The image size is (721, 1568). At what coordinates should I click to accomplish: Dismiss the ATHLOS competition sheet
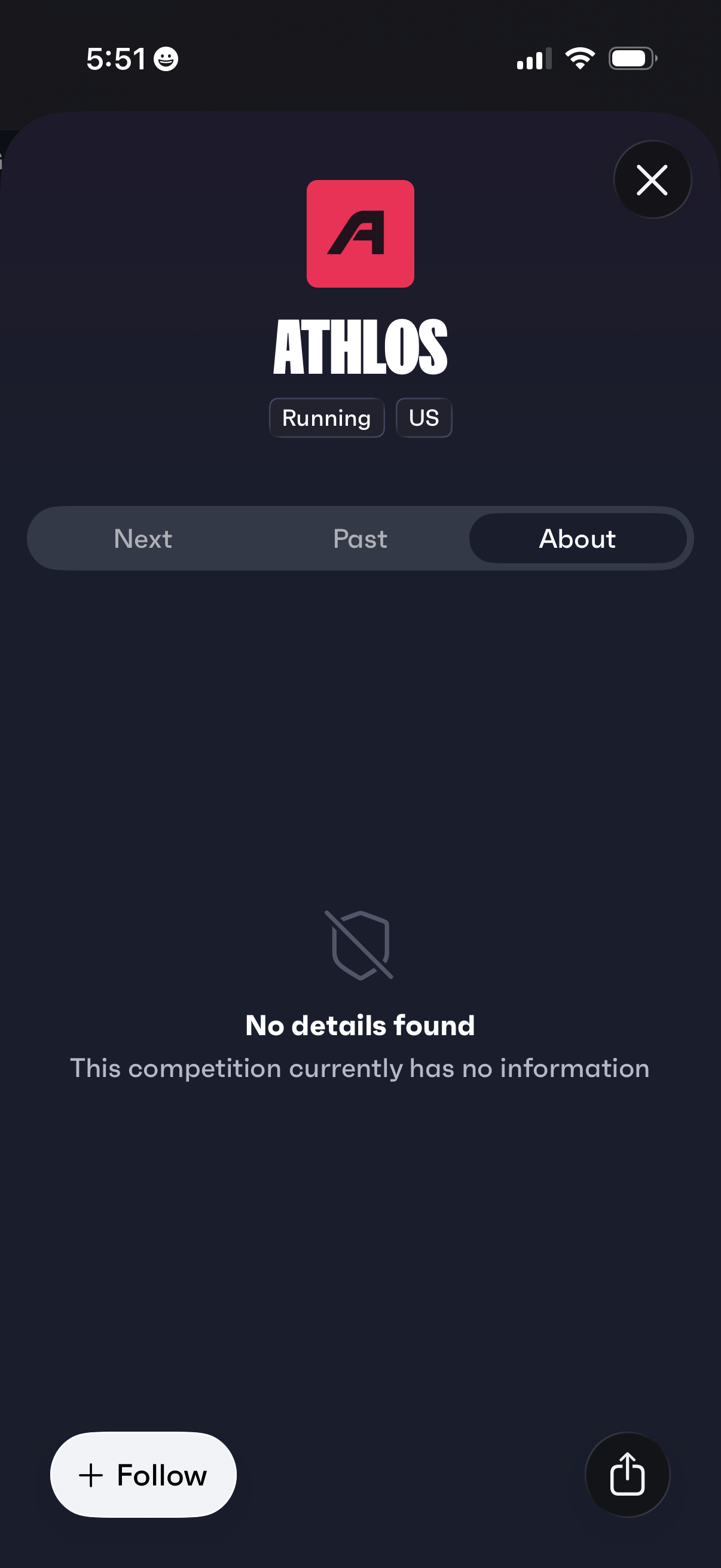tap(652, 179)
